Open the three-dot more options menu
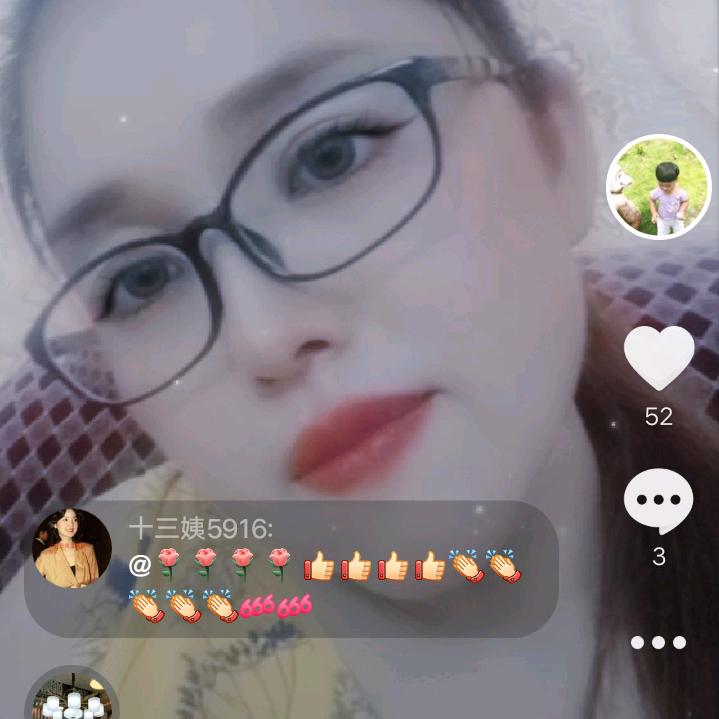The height and width of the screenshot is (719, 719). pos(658,643)
